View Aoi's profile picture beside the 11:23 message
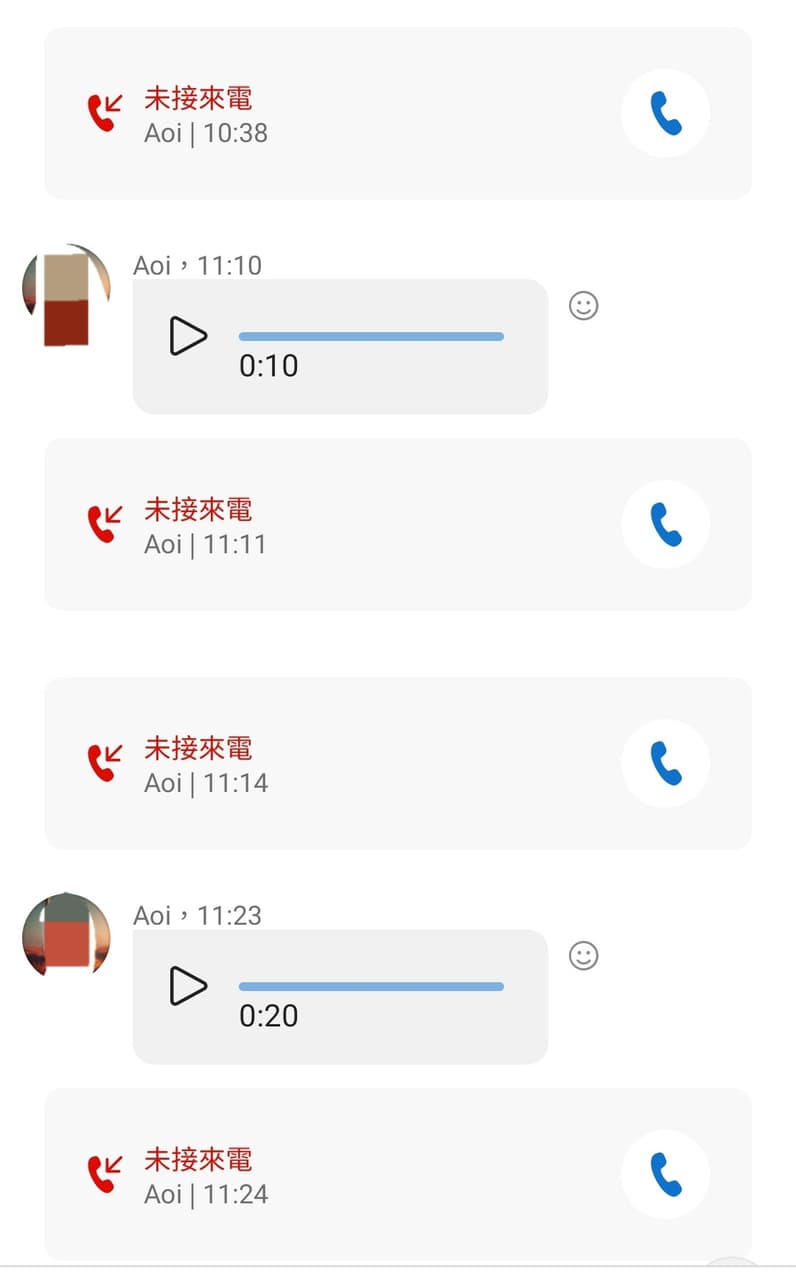796x1279 pixels. coord(66,937)
